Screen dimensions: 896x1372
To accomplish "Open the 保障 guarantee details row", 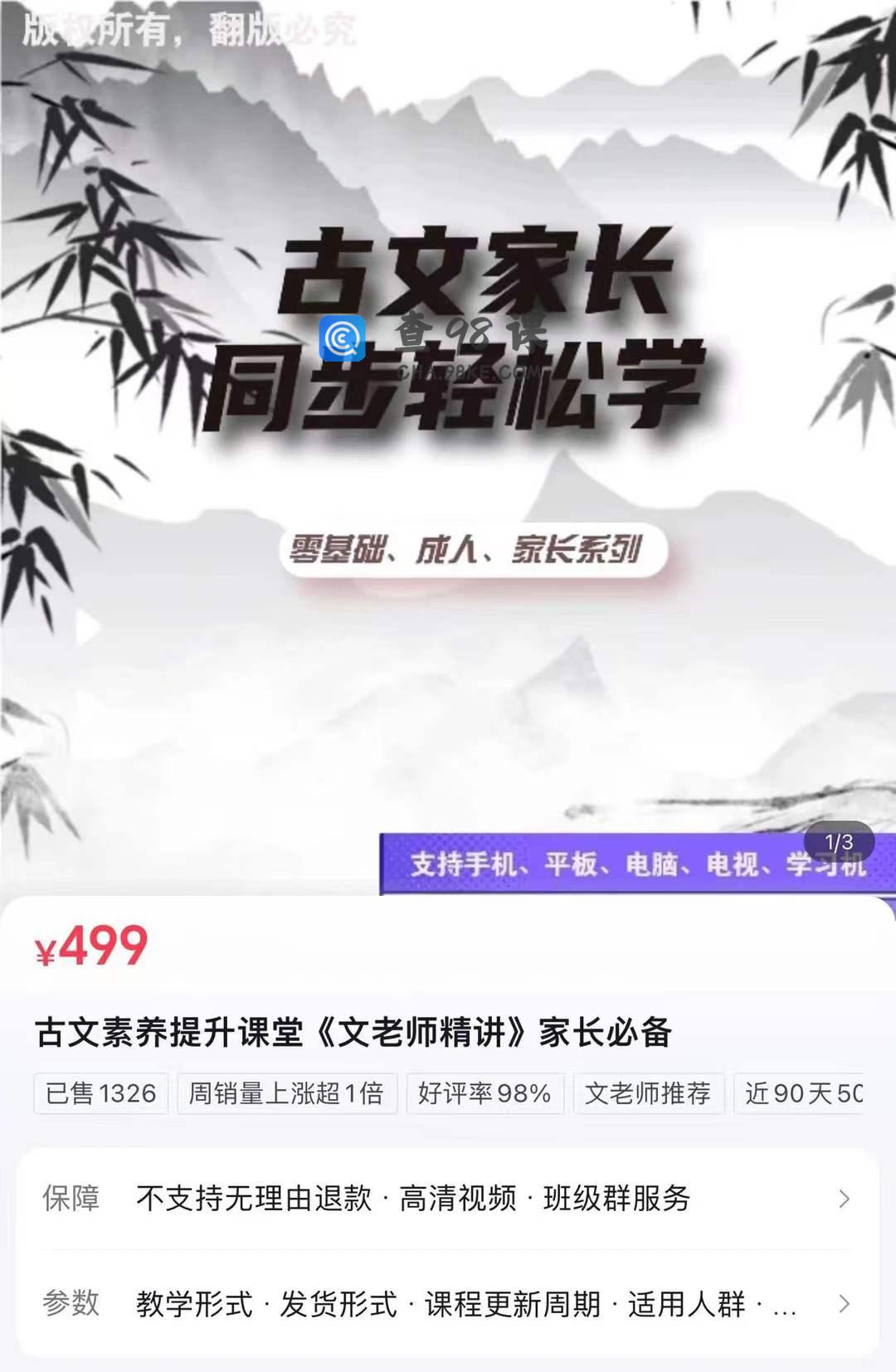I will point(448,1199).
